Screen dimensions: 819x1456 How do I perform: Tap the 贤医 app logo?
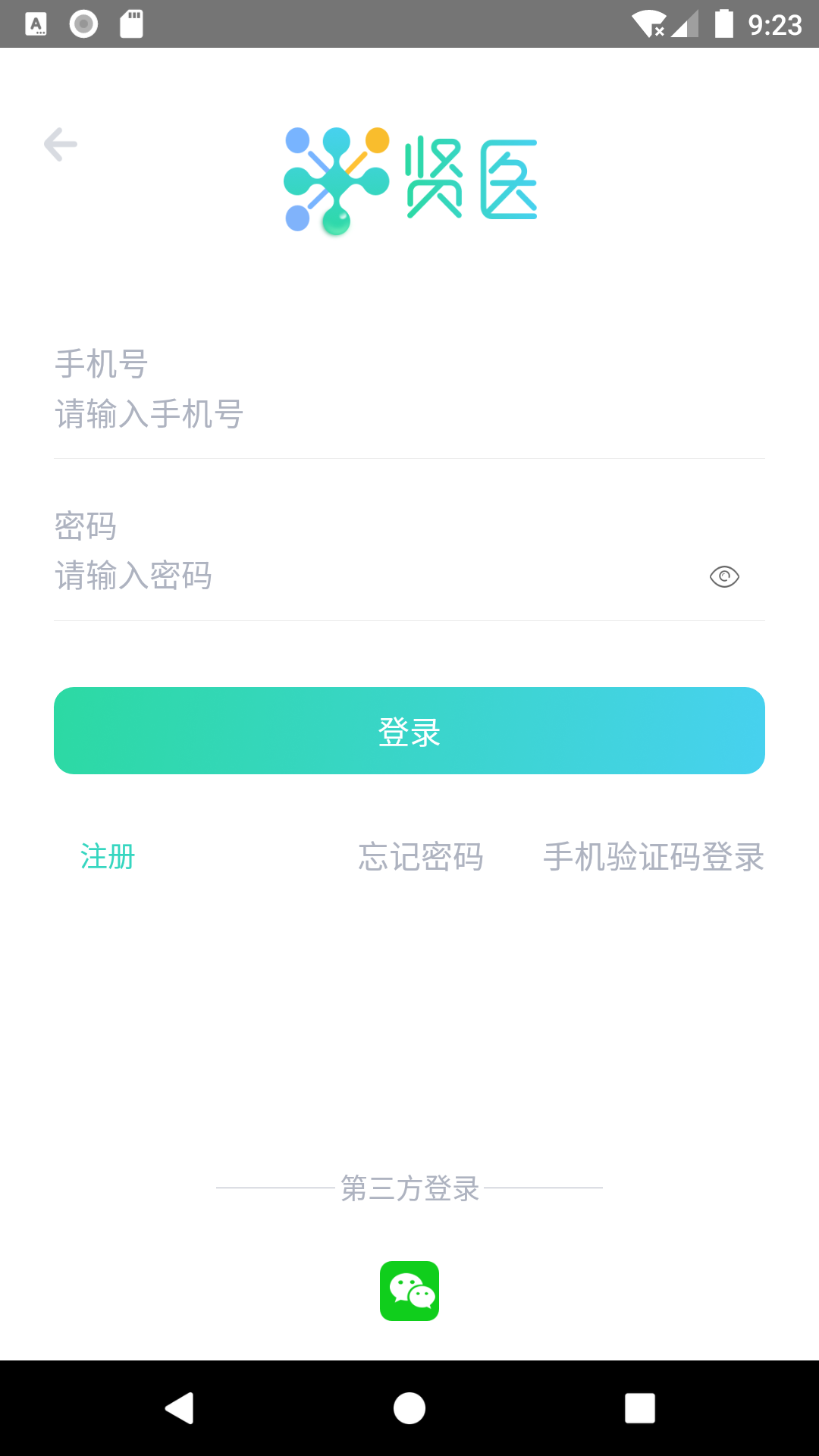409,180
